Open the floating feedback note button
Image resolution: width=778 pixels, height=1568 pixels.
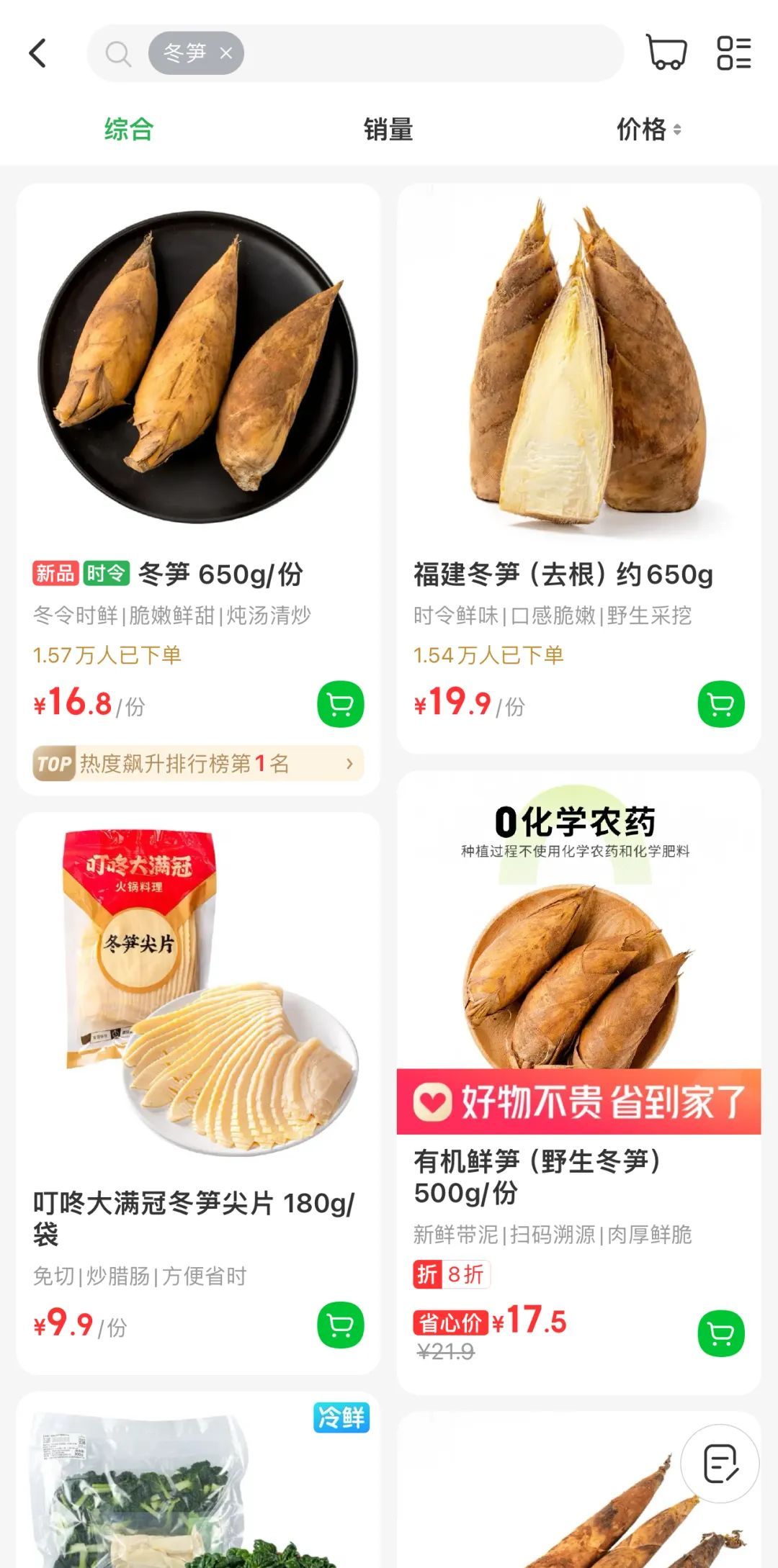pyautogui.click(x=720, y=1464)
